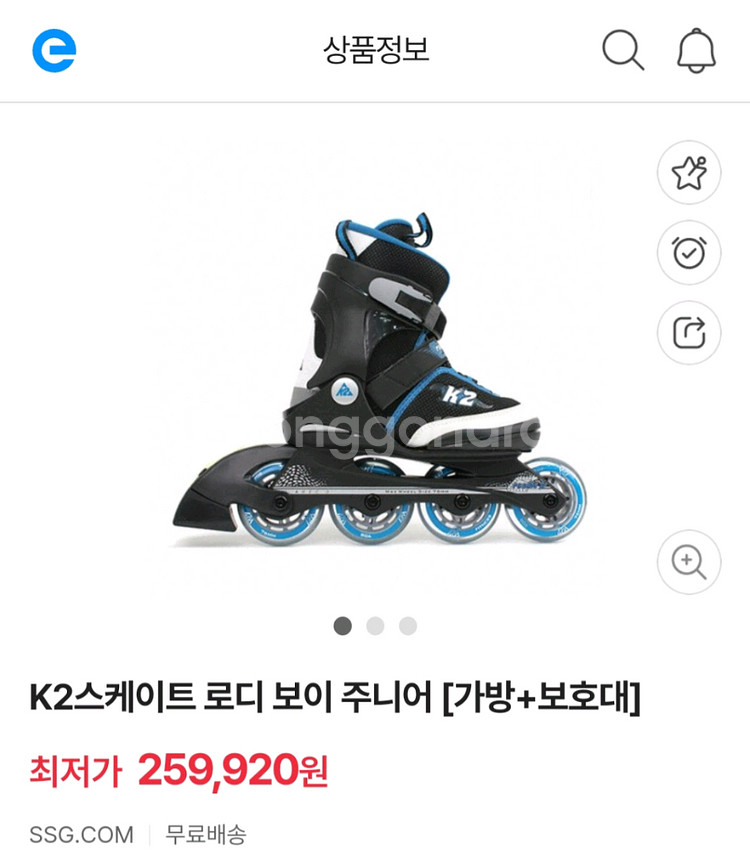Screen dimensions: 750x861
Task: Open the K2 inline skate product photo
Action: pyautogui.click(x=378, y=385)
